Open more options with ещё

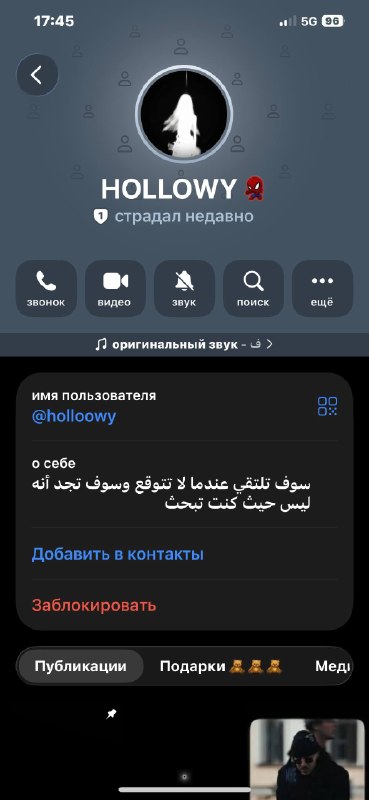coord(322,288)
